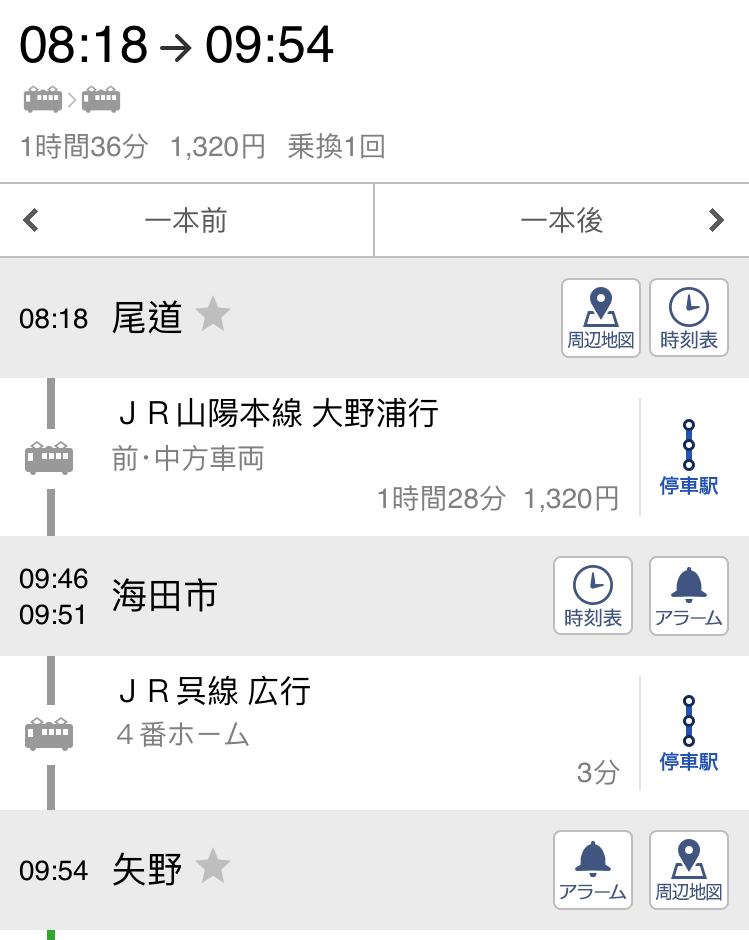Open 周辺地図 for 矢野 station
Image resolution: width=749 pixels, height=940 pixels.
[x=689, y=870]
